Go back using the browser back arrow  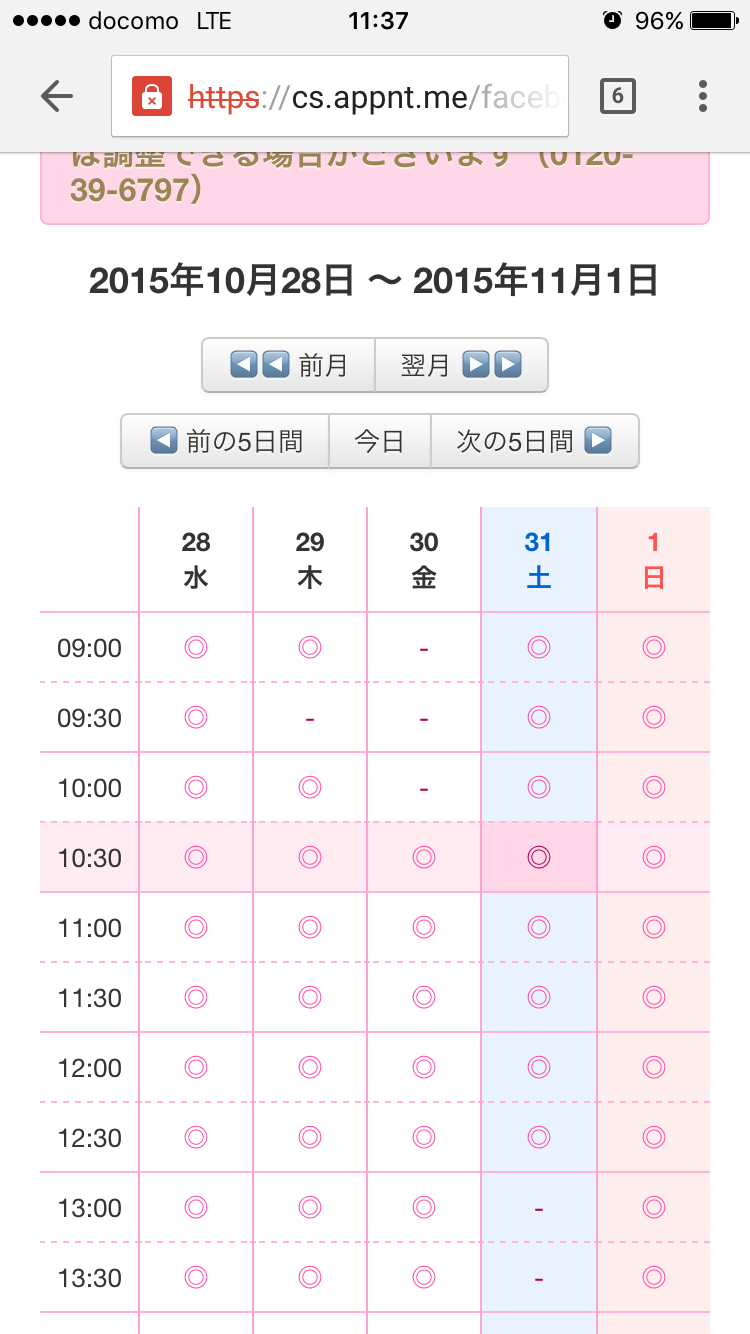pos(57,96)
